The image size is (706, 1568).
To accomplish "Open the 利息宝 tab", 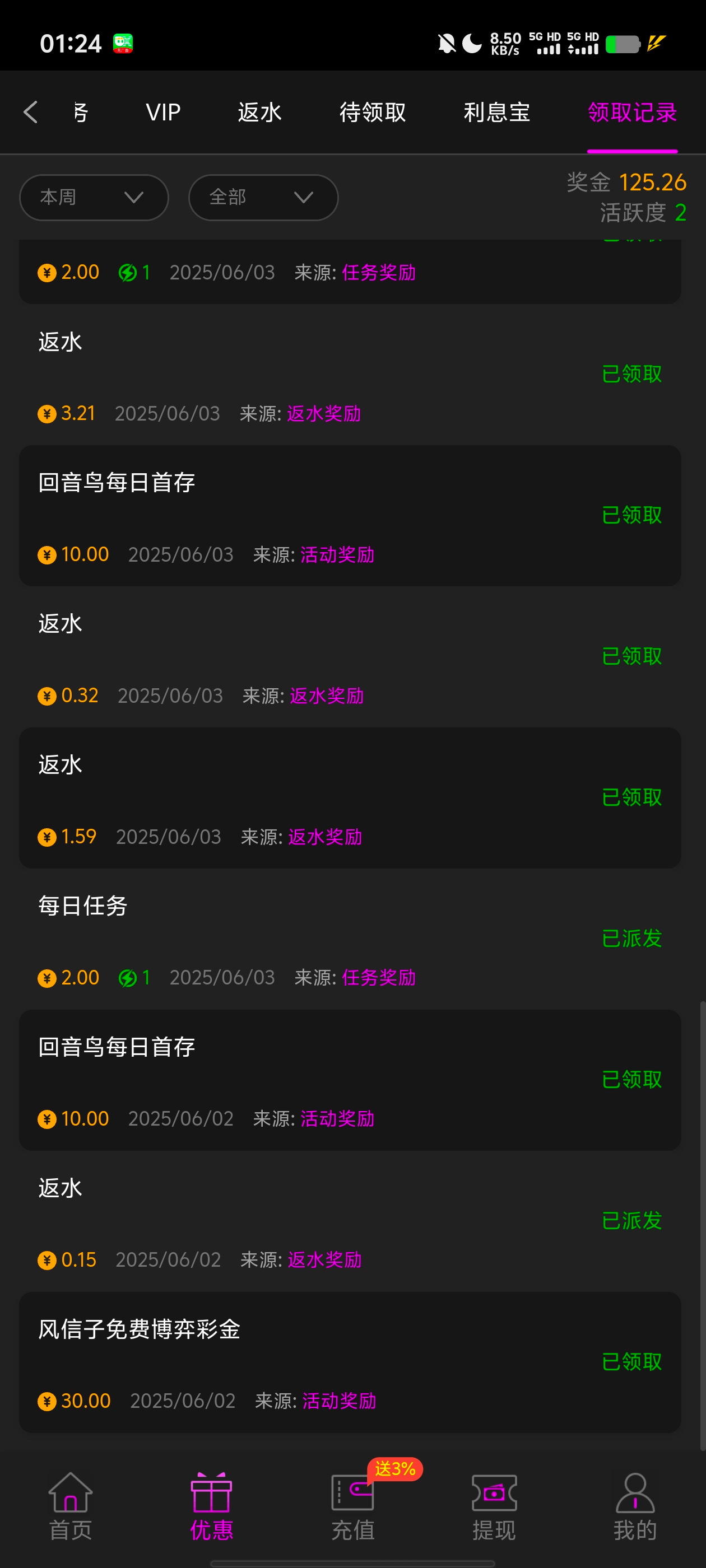I will 496,113.
